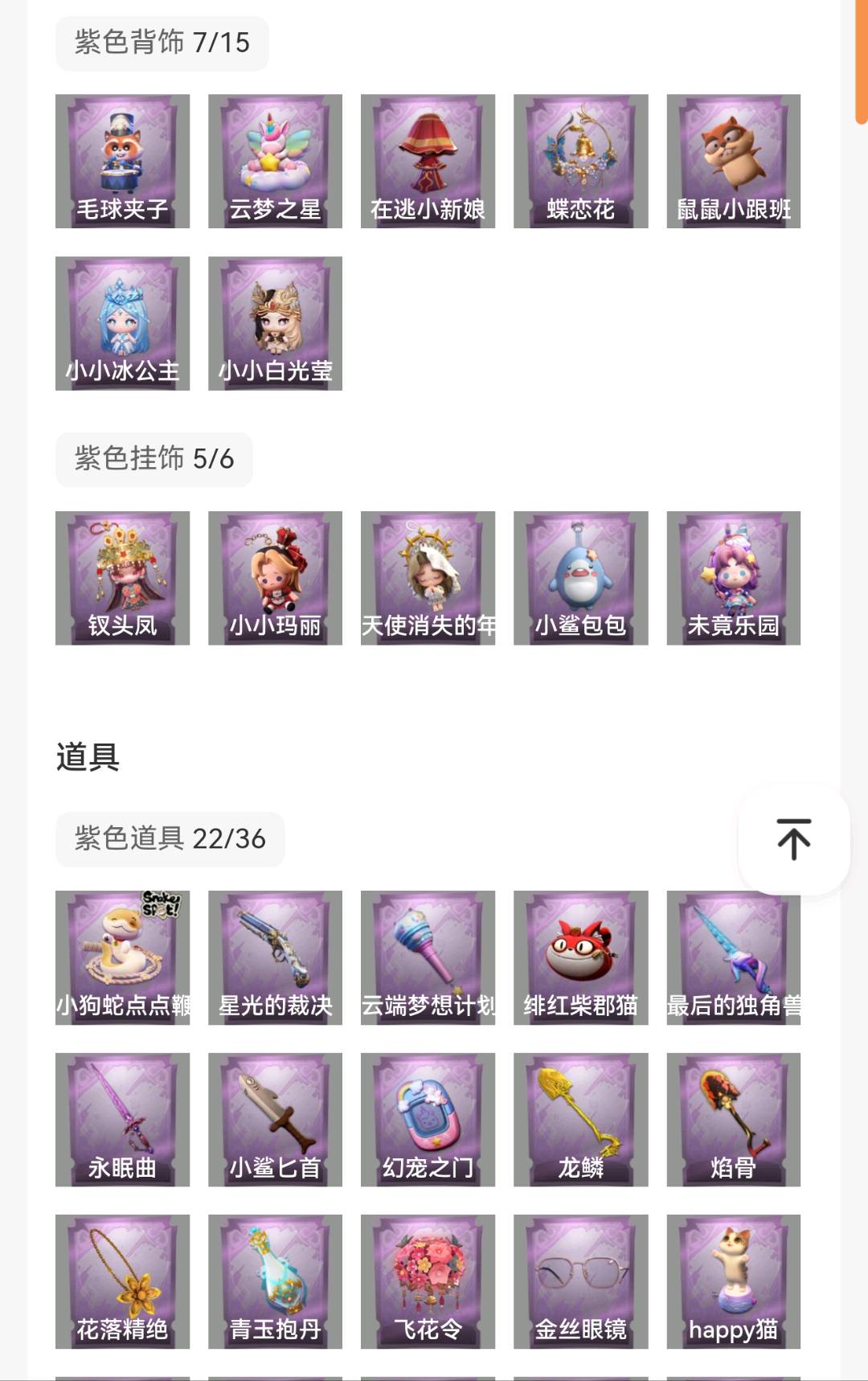868x1381 pixels.
Task: View the 云梦之星 back accessory
Action: coord(275,161)
